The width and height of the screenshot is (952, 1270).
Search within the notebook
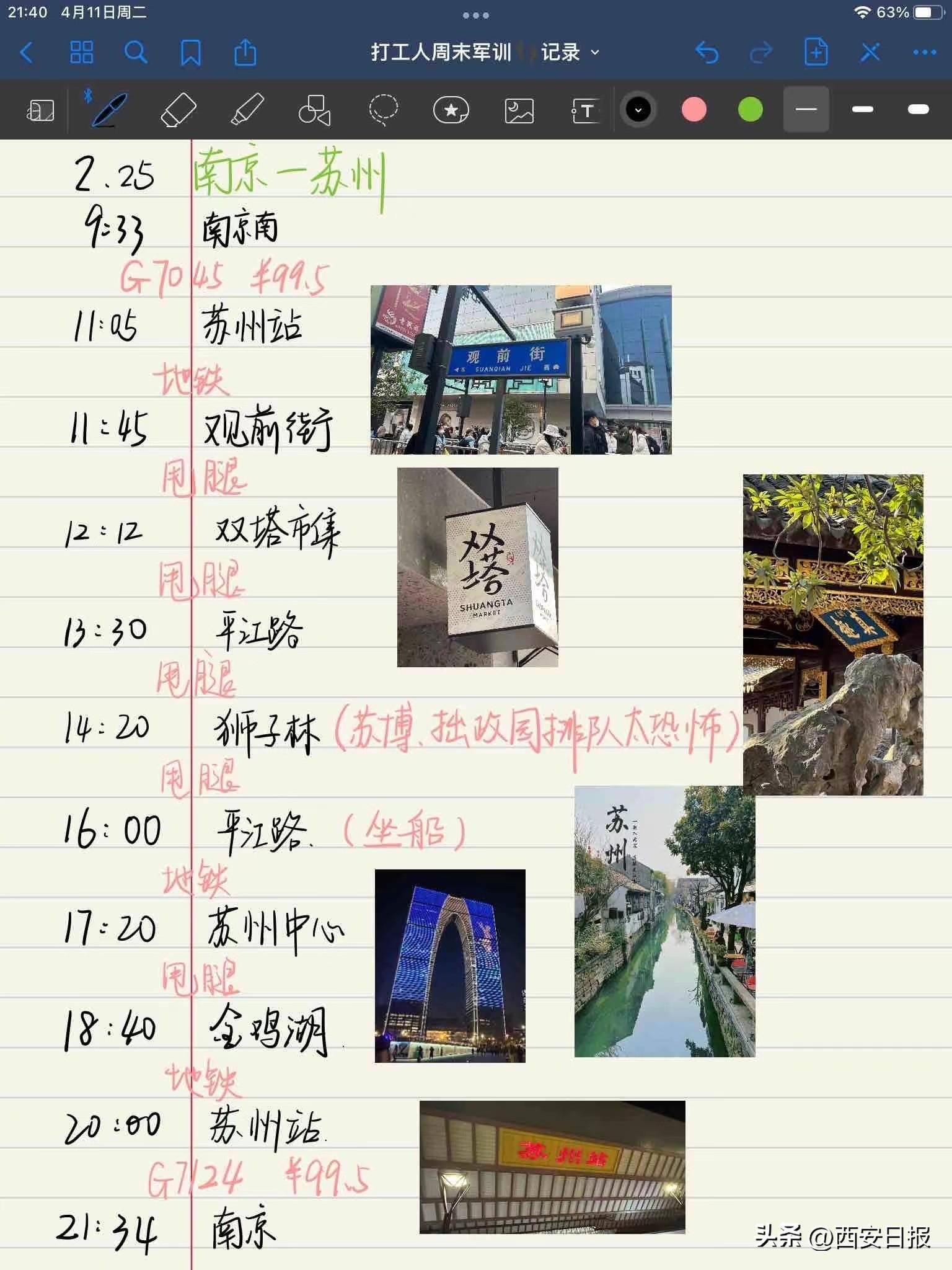point(136,52)
